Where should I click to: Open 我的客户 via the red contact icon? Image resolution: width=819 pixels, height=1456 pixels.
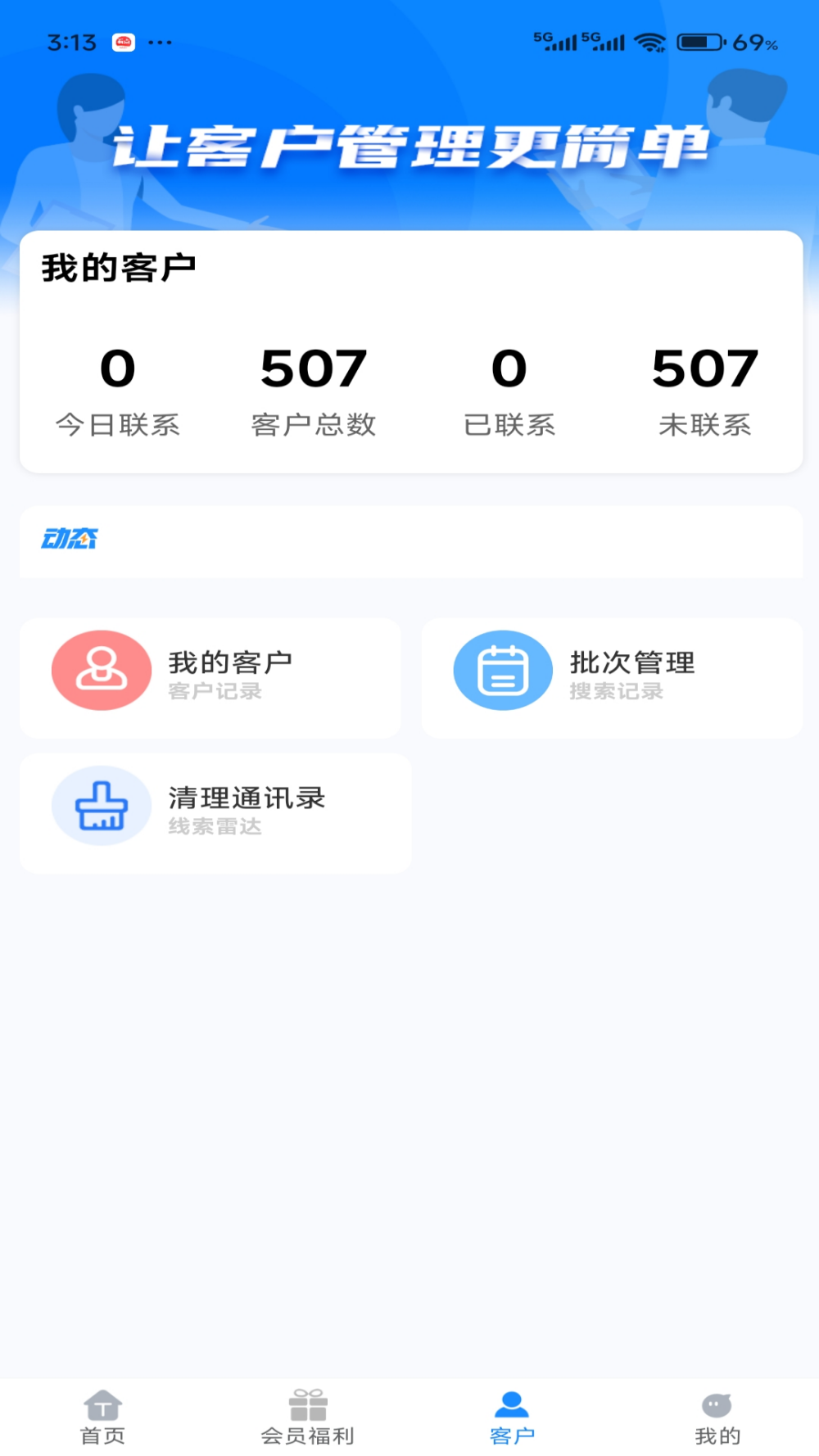[x=102, y=669]
